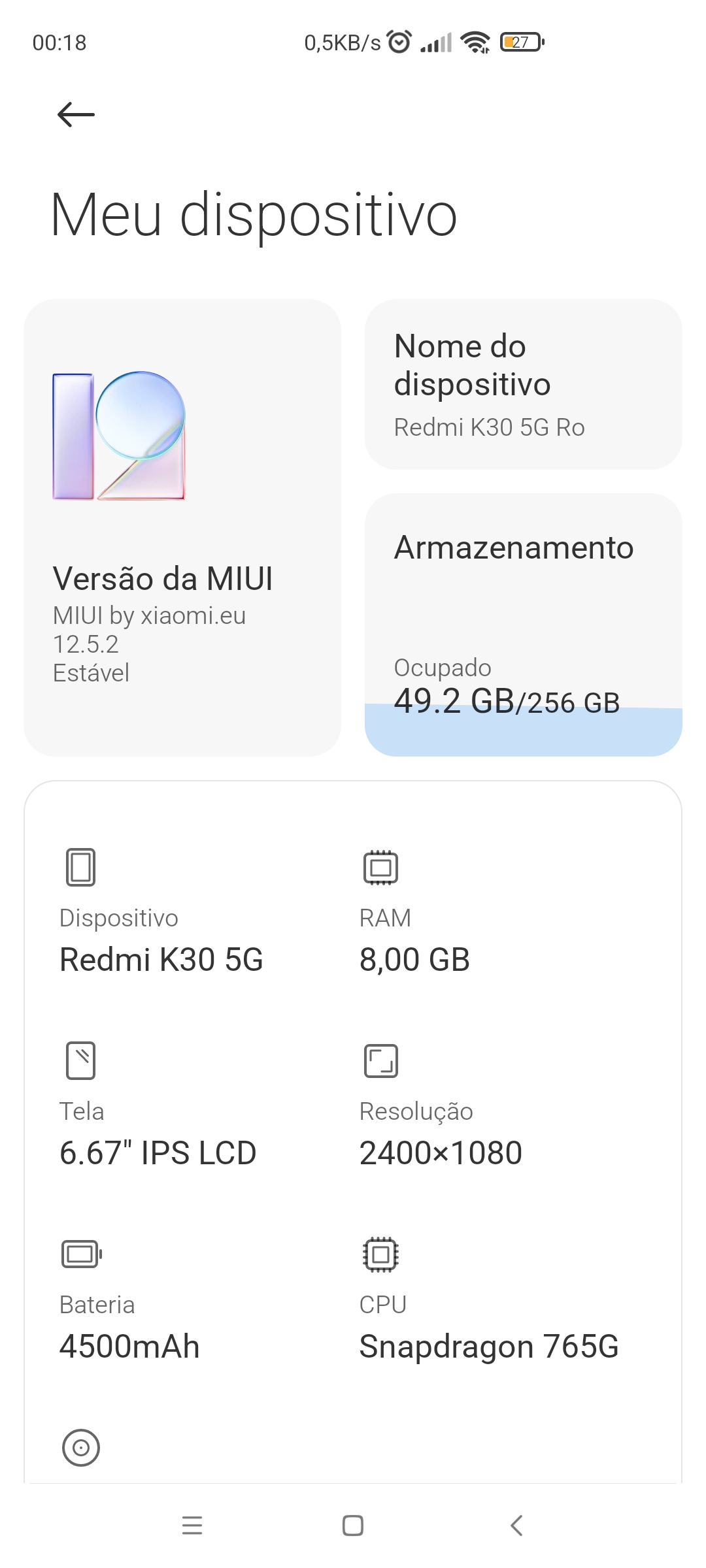Open the Armazenamento storage card
The image size is (706, 1568).
[524, 625]
